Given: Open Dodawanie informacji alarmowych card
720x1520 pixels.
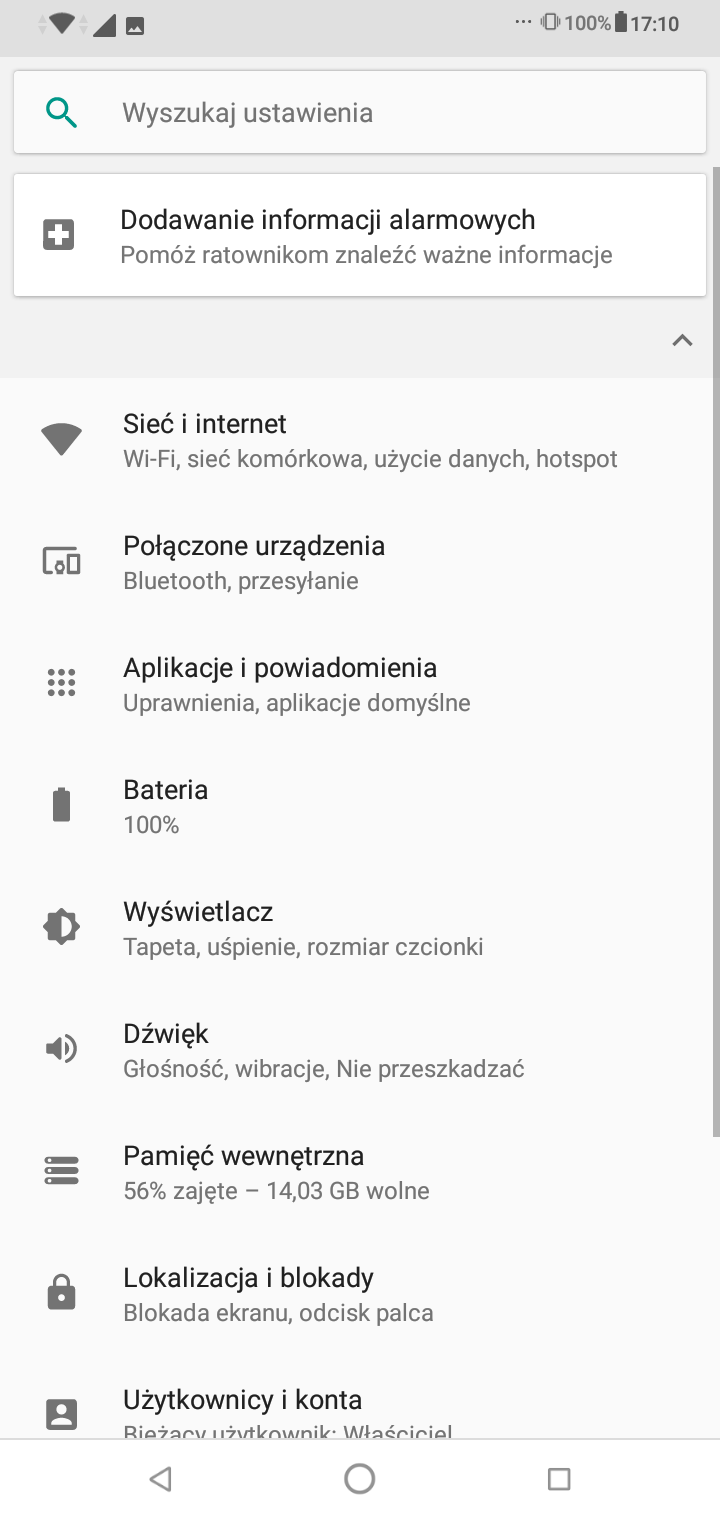Looking at the screenshot, I should [360, 236].
